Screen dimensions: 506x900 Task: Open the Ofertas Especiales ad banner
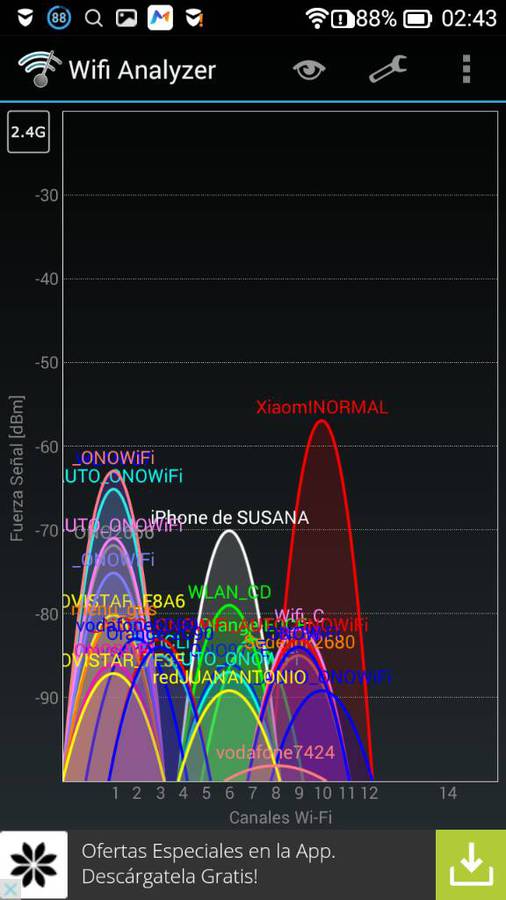(252, 865)
